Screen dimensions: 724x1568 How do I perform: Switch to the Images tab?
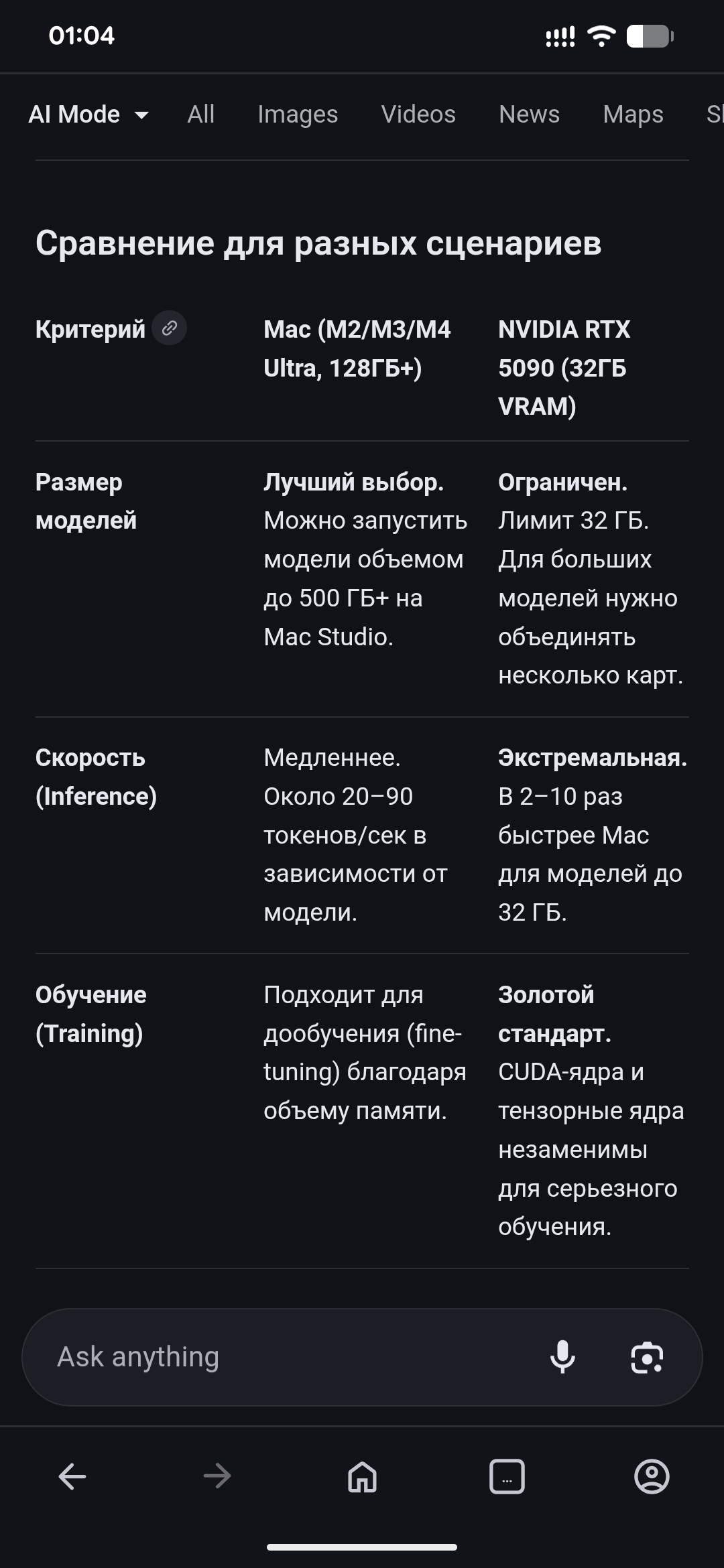pos(298,115)
